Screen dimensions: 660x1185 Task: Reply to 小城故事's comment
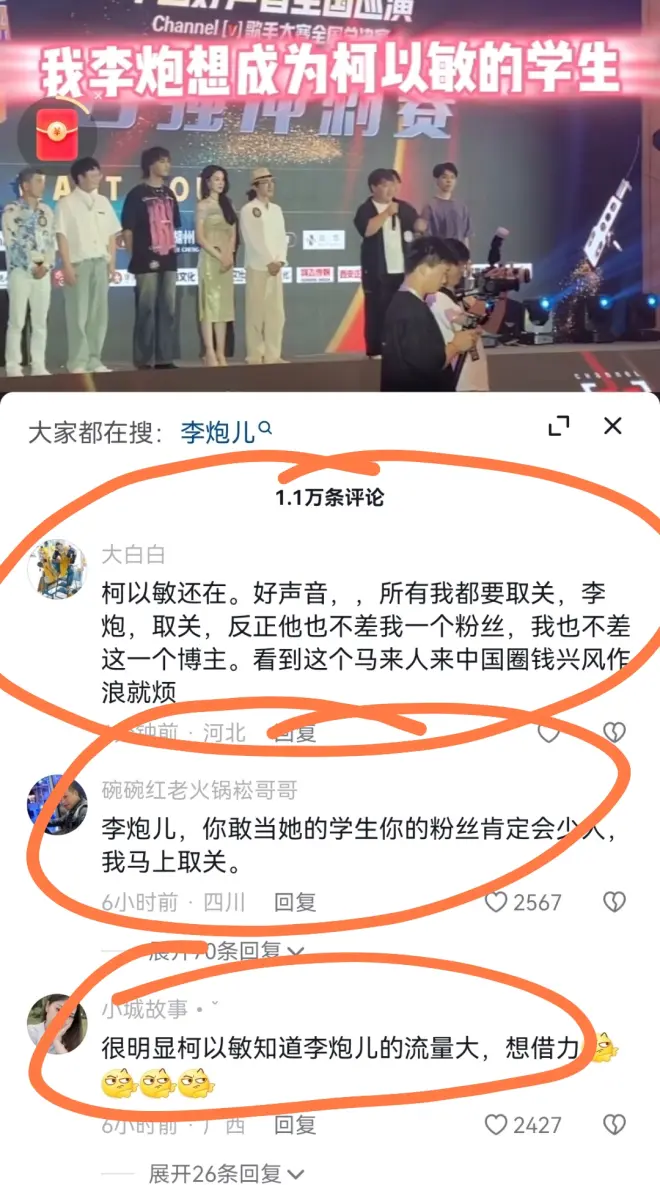(295, 1125)
